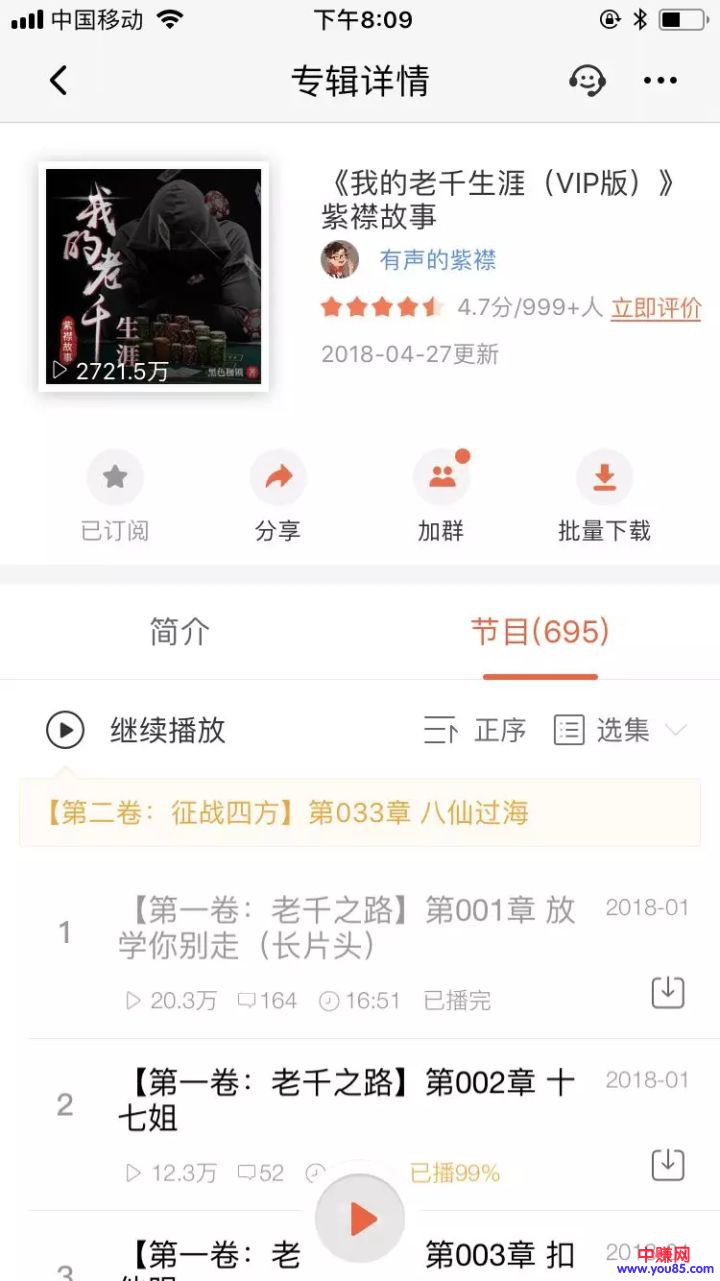Viewport: 720px width, 1281px height.
Task: Open the album cover image
Action: pyautogui.click(x=153, y=277)
